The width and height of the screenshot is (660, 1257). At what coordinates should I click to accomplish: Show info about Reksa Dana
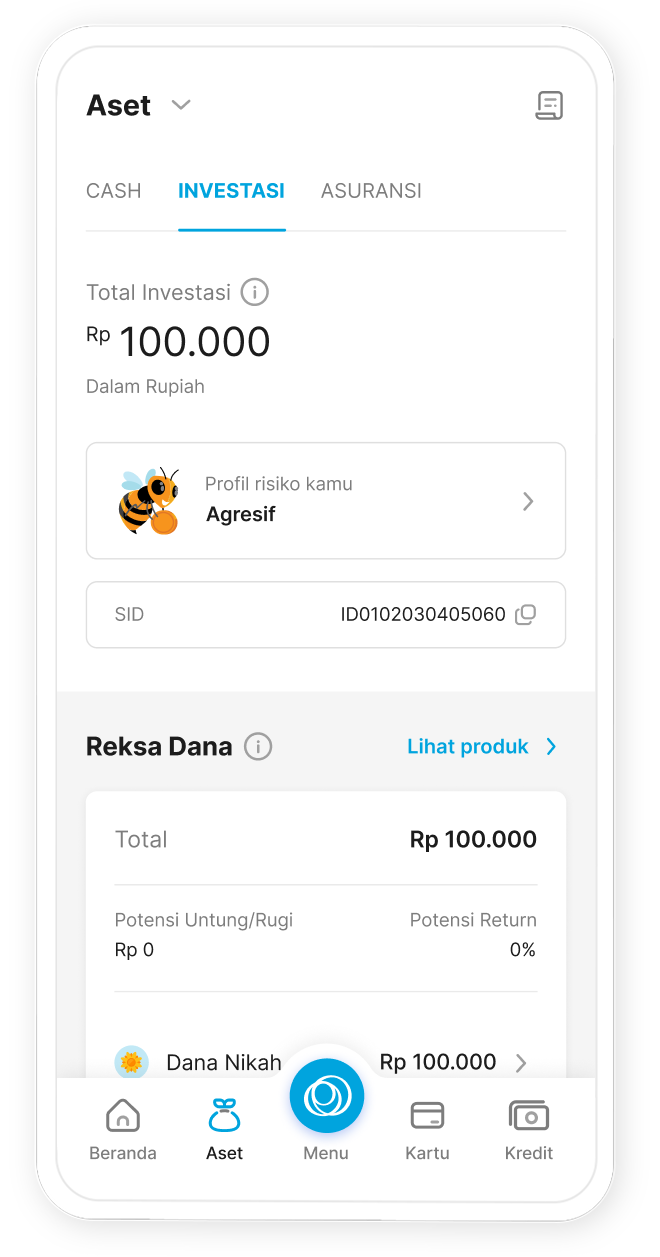pos(258,747)
